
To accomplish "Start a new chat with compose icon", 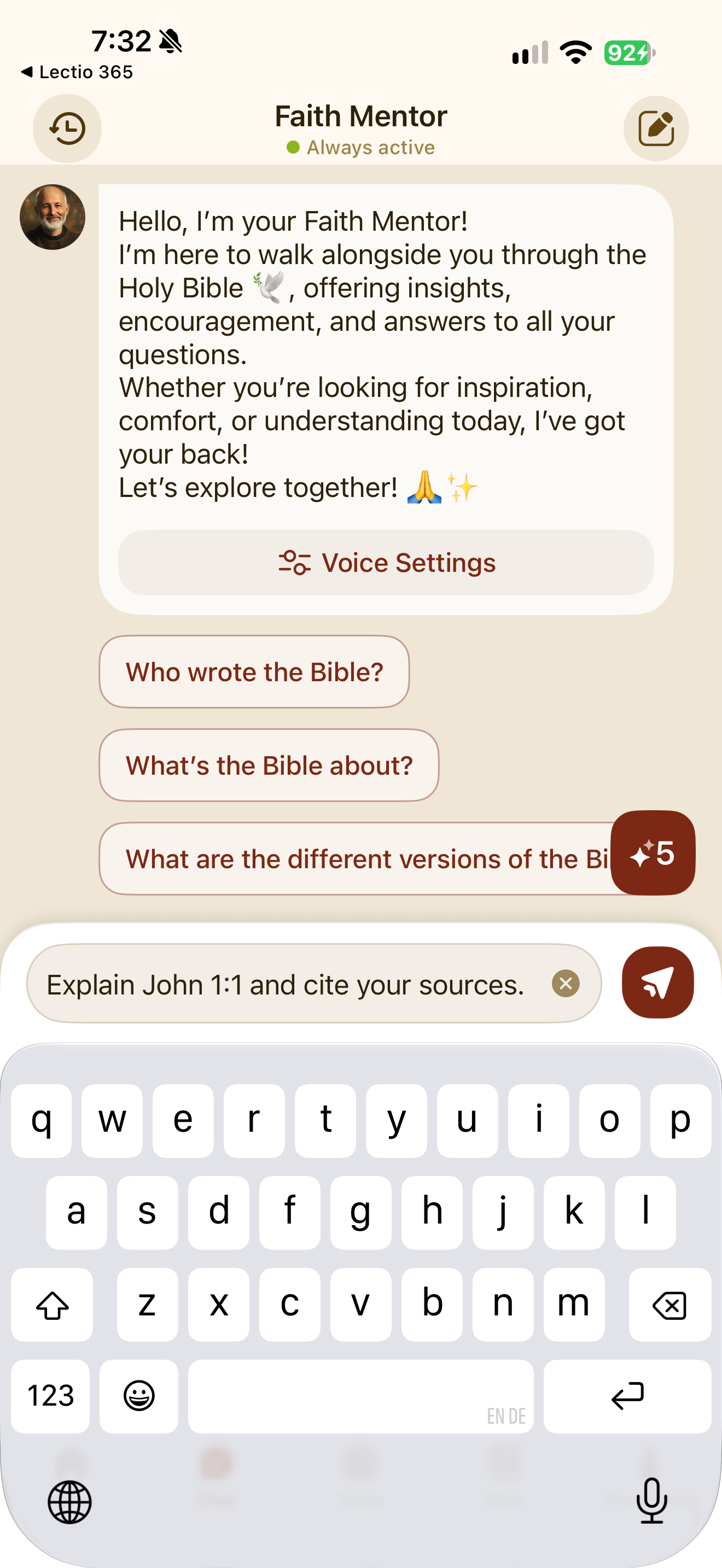I will point(656,128).
